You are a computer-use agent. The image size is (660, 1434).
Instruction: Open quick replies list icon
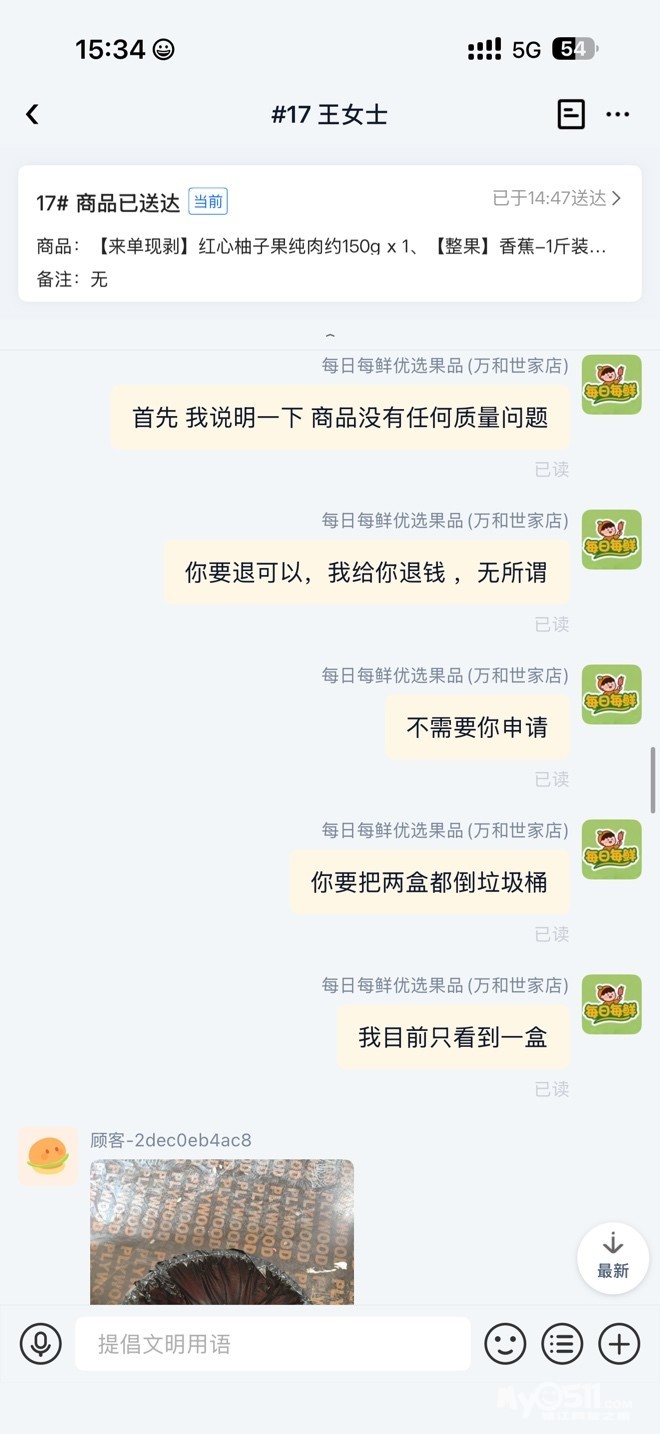pyautogui.click(x=562, y=1344)
